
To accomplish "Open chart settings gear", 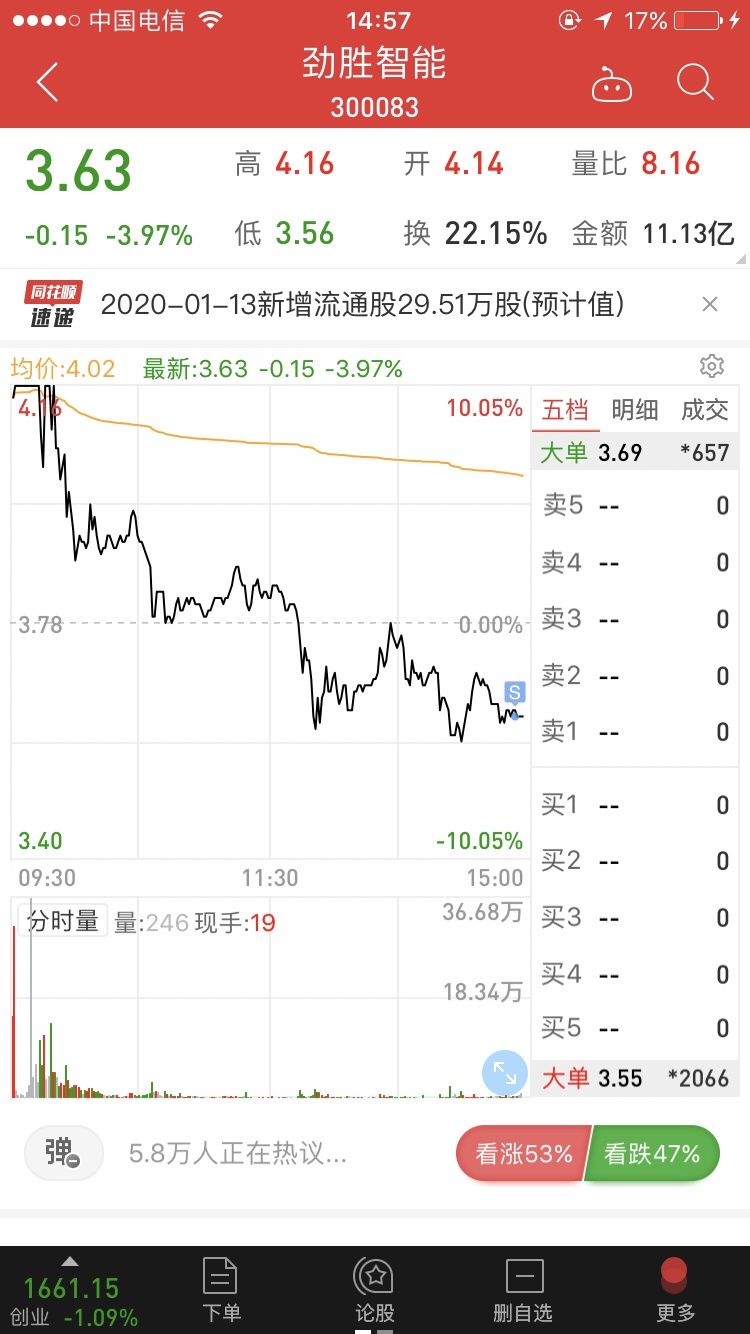I will pyautogui.click(x=712, y=366).
